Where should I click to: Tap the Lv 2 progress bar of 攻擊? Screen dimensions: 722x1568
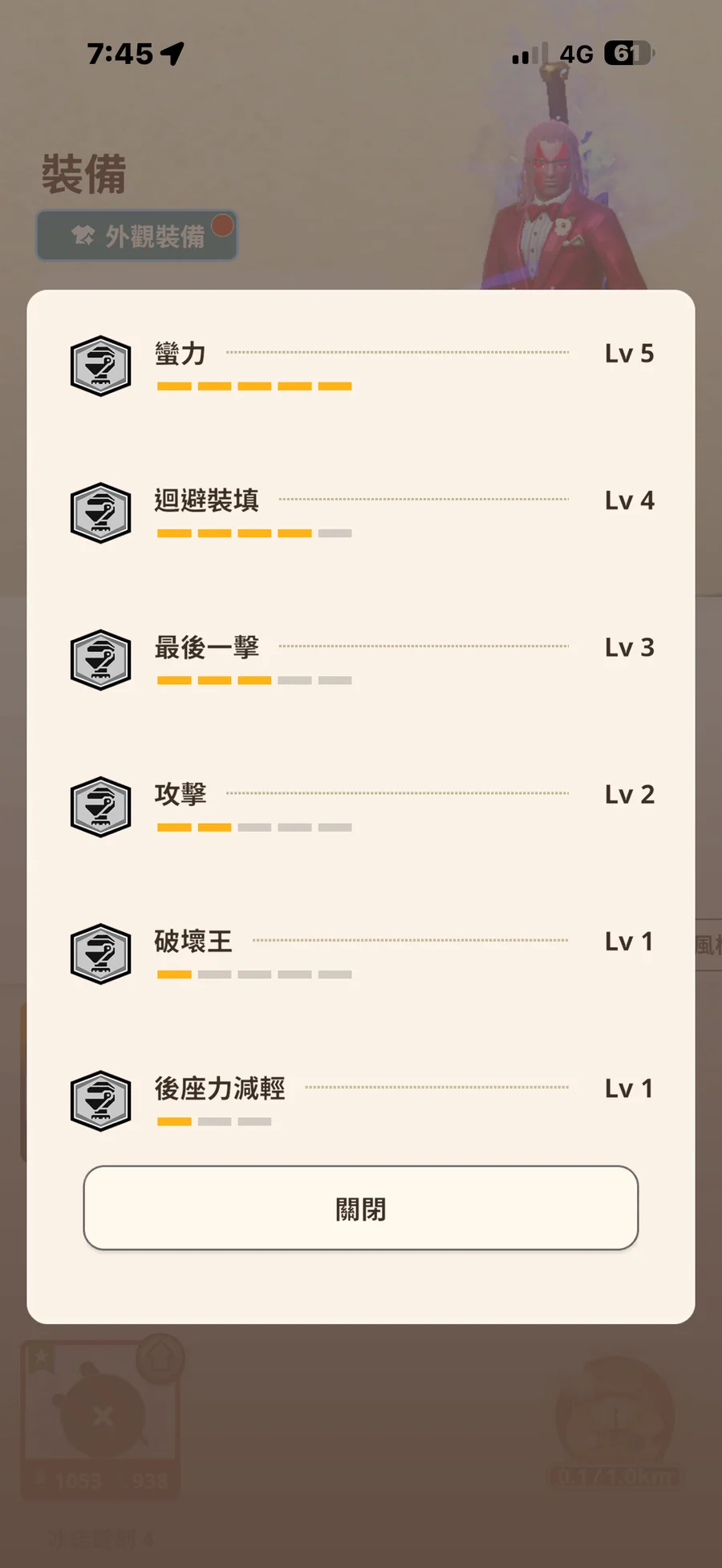[x=253, y=827]
